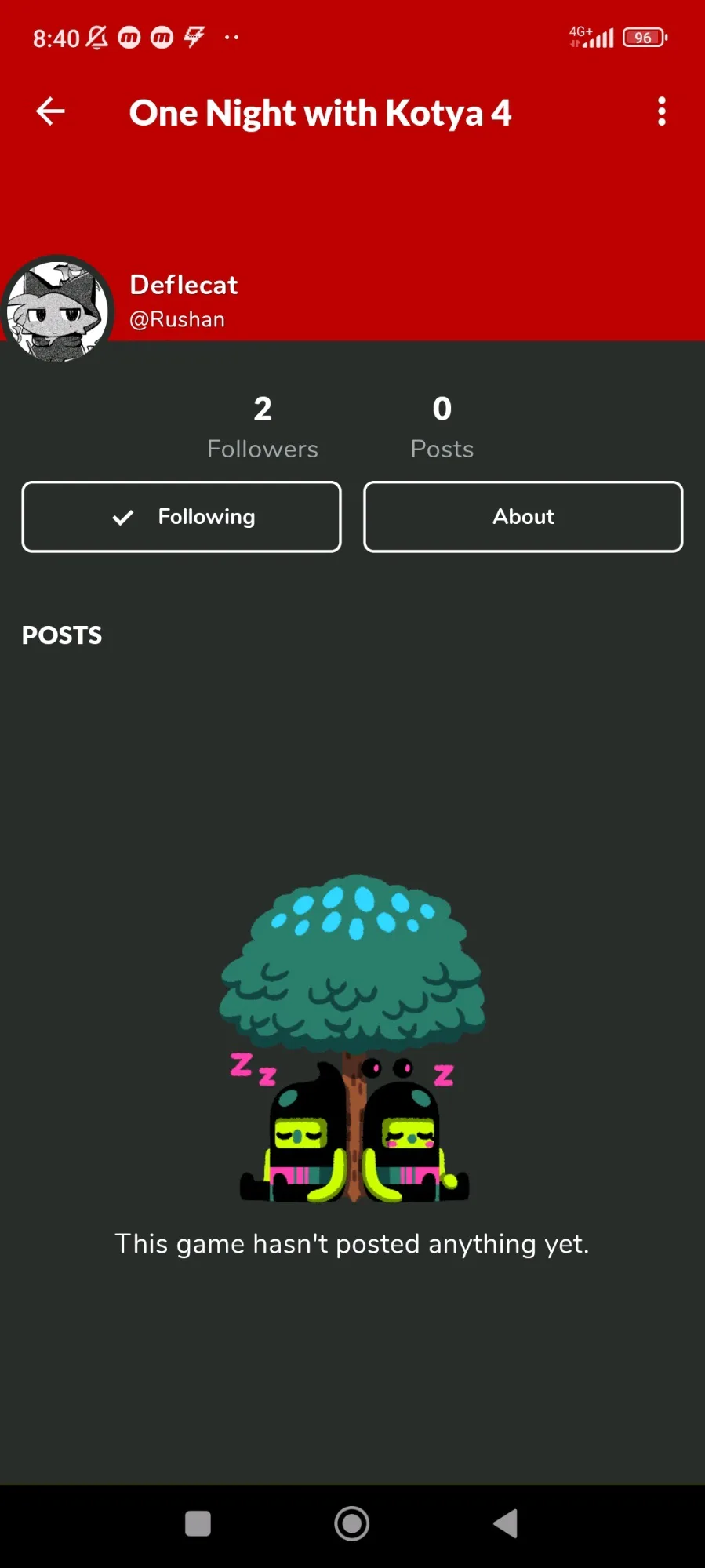Screen dimensions: 705x1568
Task: Open the three-dot overflow menu
Action: click(662, 111)
